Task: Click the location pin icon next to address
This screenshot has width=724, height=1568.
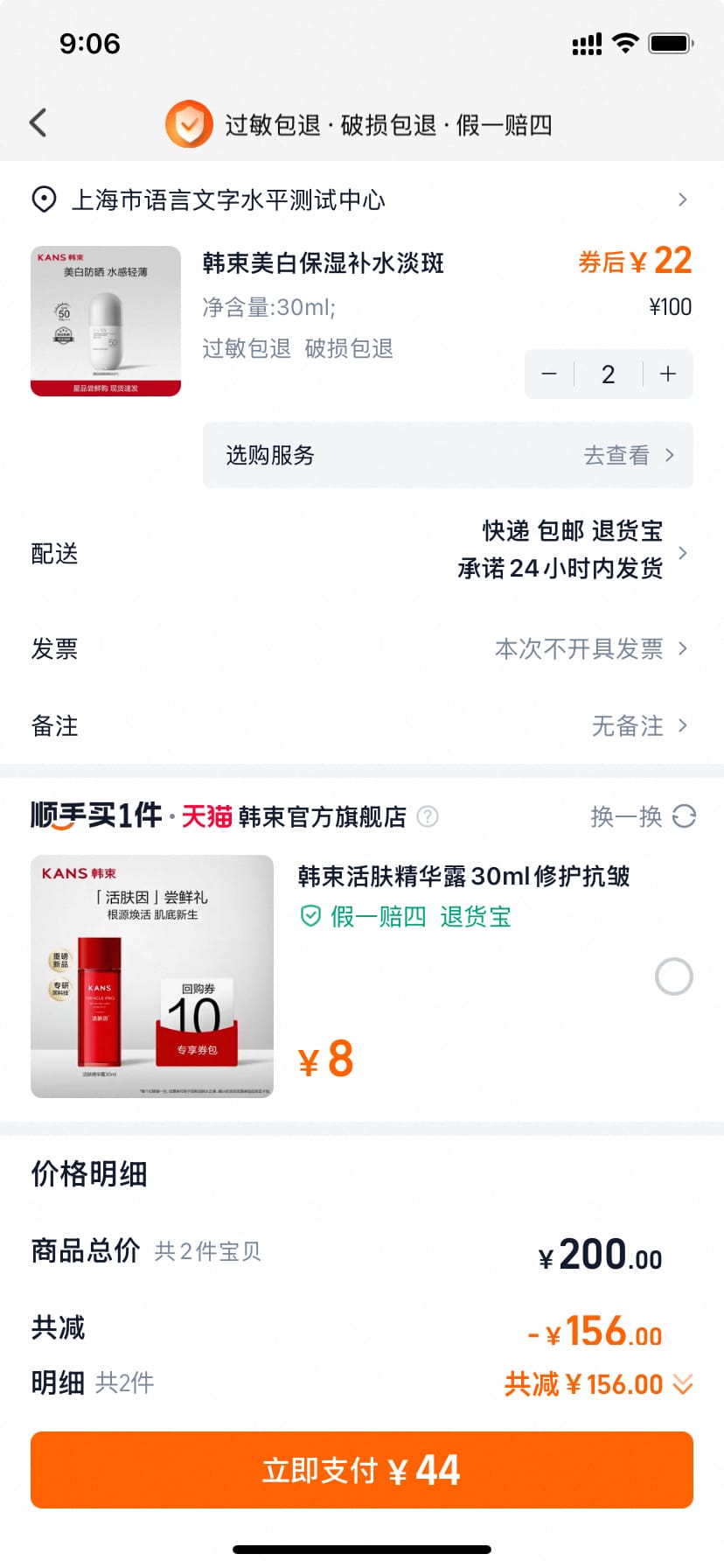Action: (x=42, y=199)
